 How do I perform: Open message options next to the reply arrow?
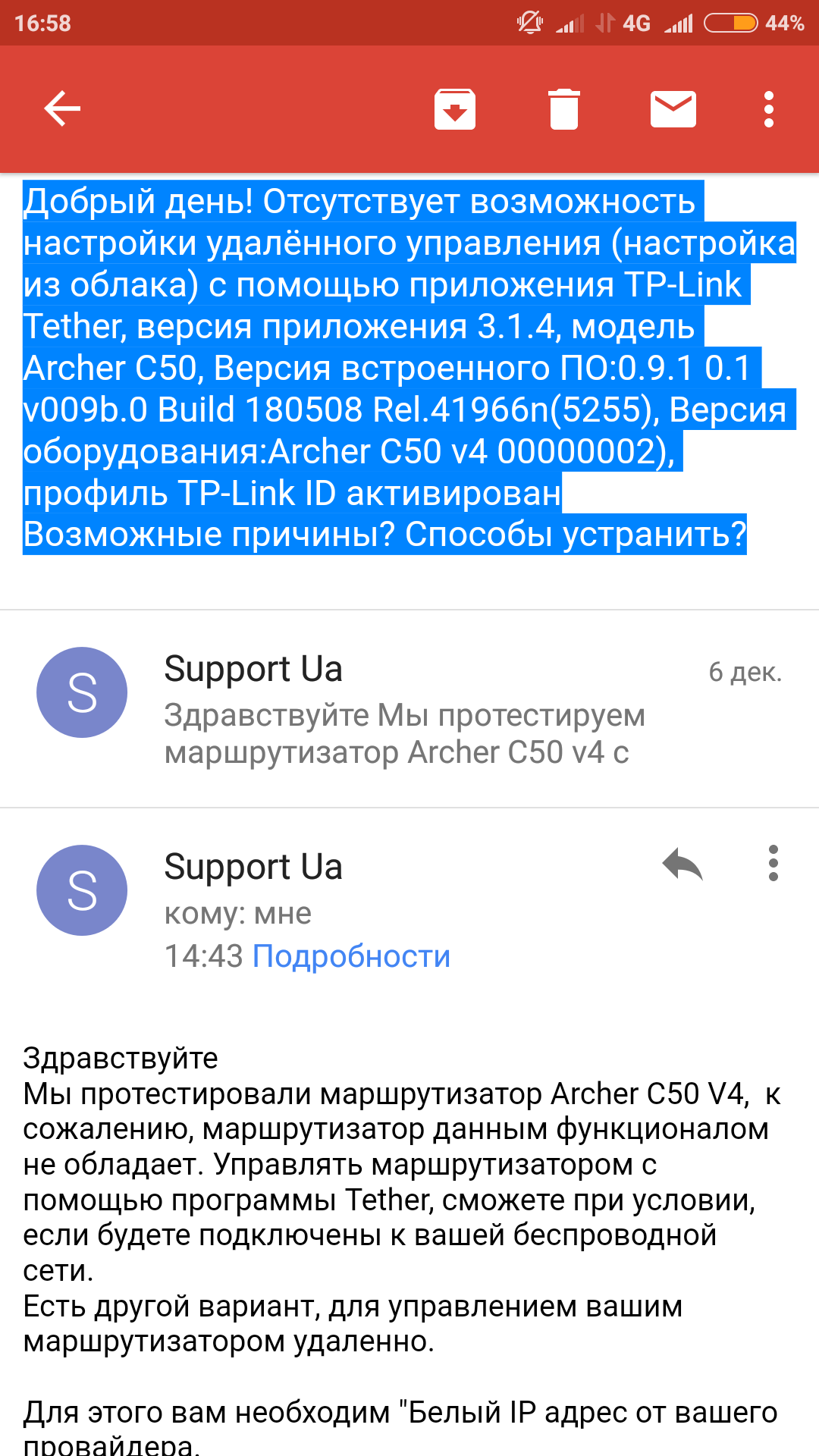click(773, 864)
